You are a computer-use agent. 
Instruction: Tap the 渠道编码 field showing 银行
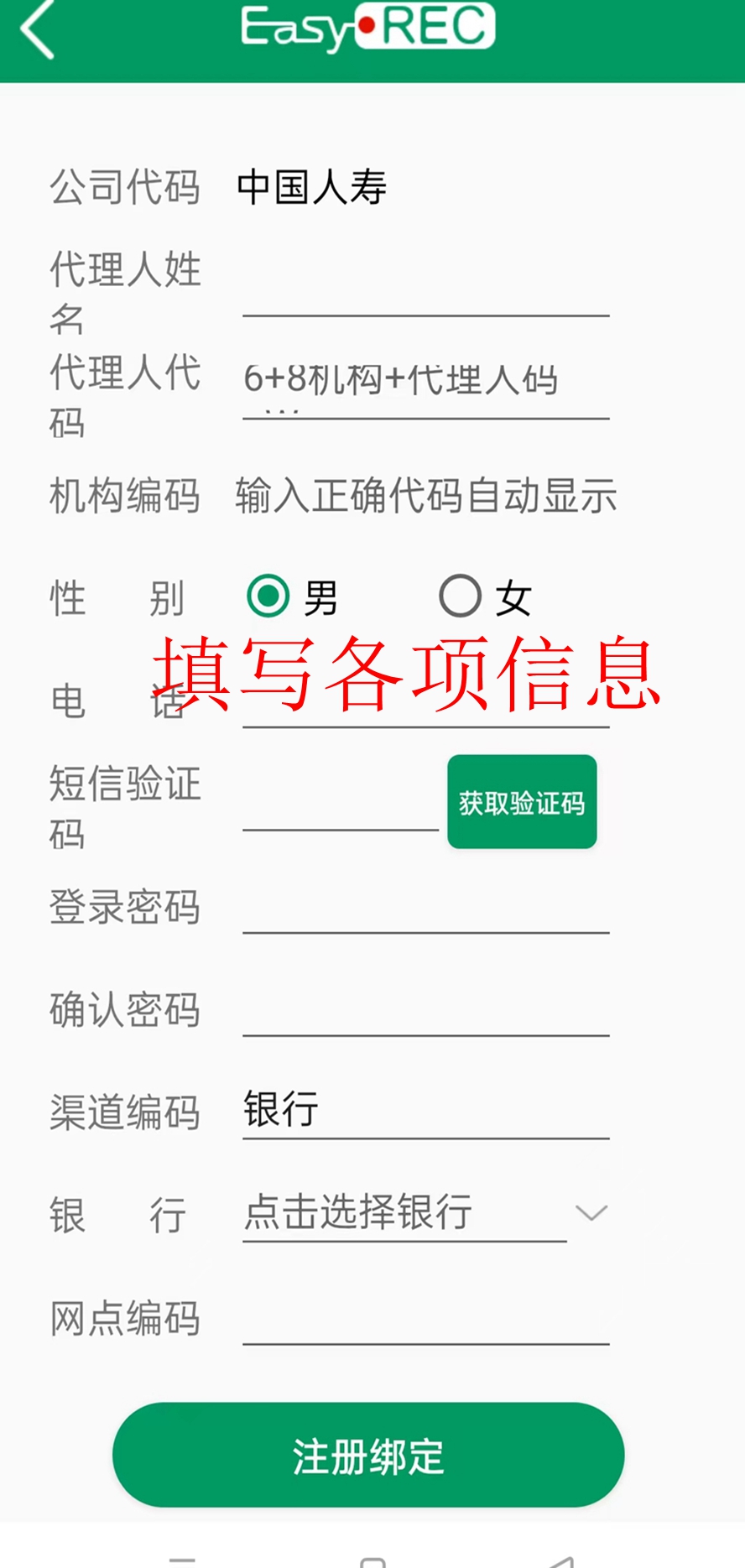click(x=426, y=1112)
